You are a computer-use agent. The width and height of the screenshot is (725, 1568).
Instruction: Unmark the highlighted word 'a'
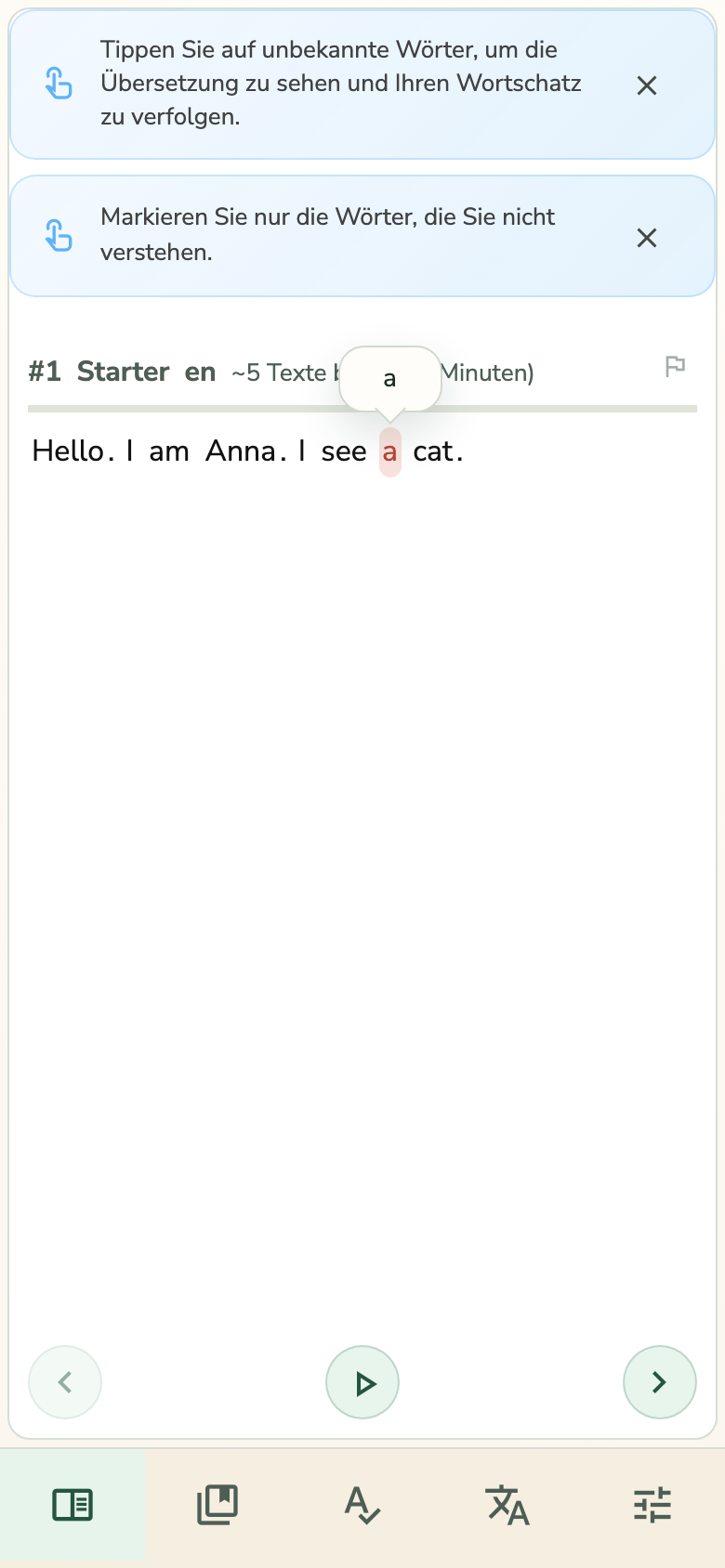(x=390, y=452)
